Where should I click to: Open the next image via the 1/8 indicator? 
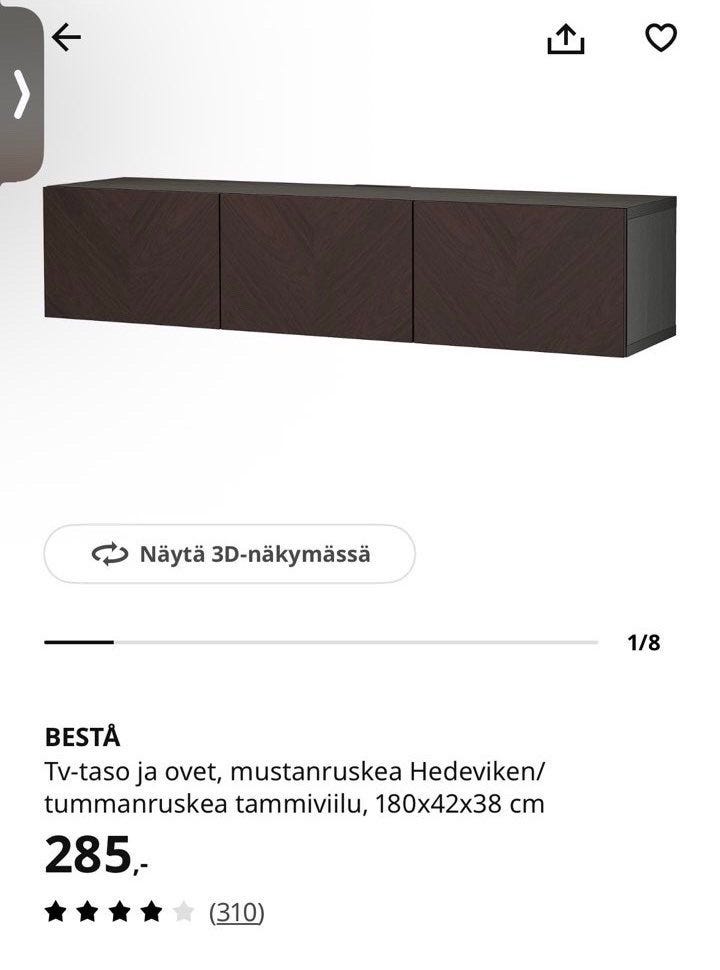click(643, 641)
